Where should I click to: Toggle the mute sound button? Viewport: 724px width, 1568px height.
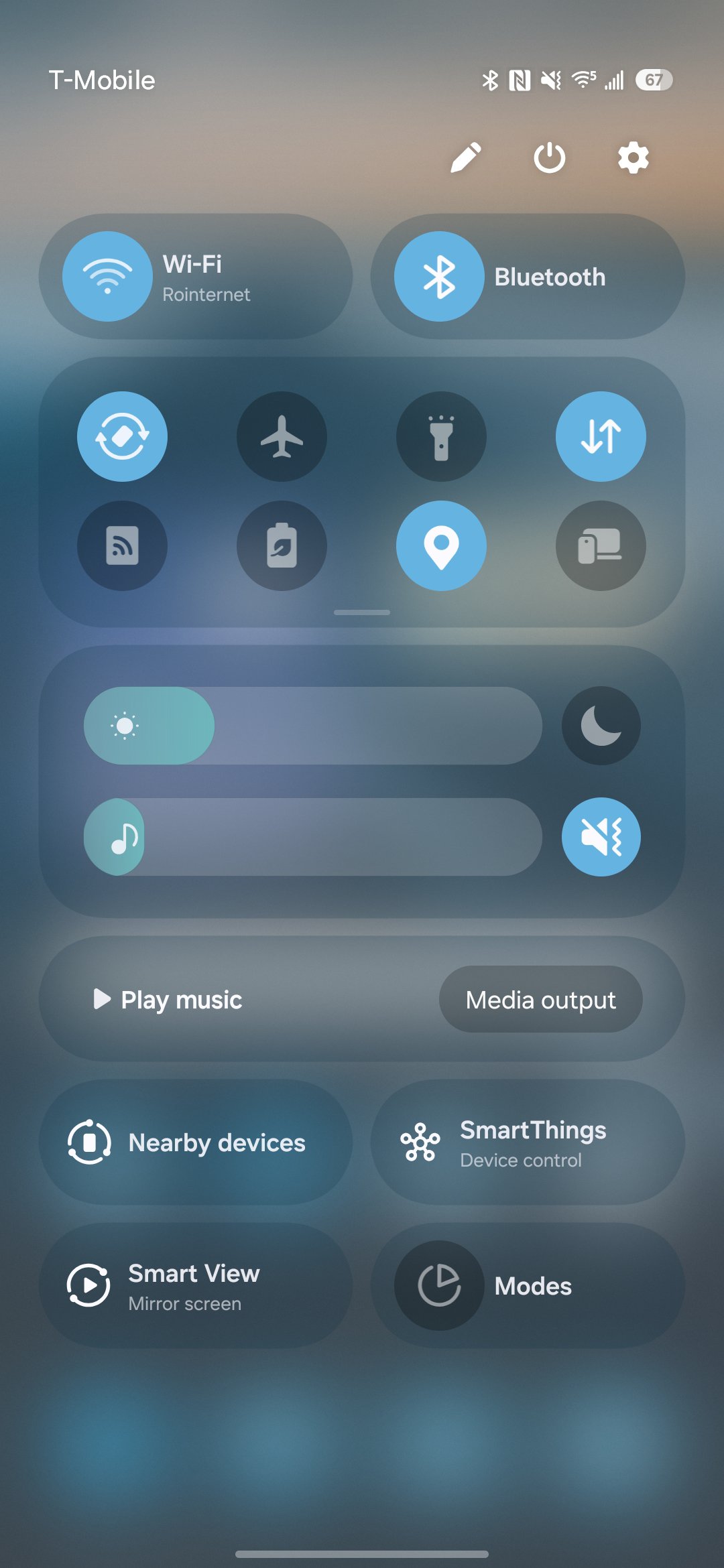coord(601,837)
